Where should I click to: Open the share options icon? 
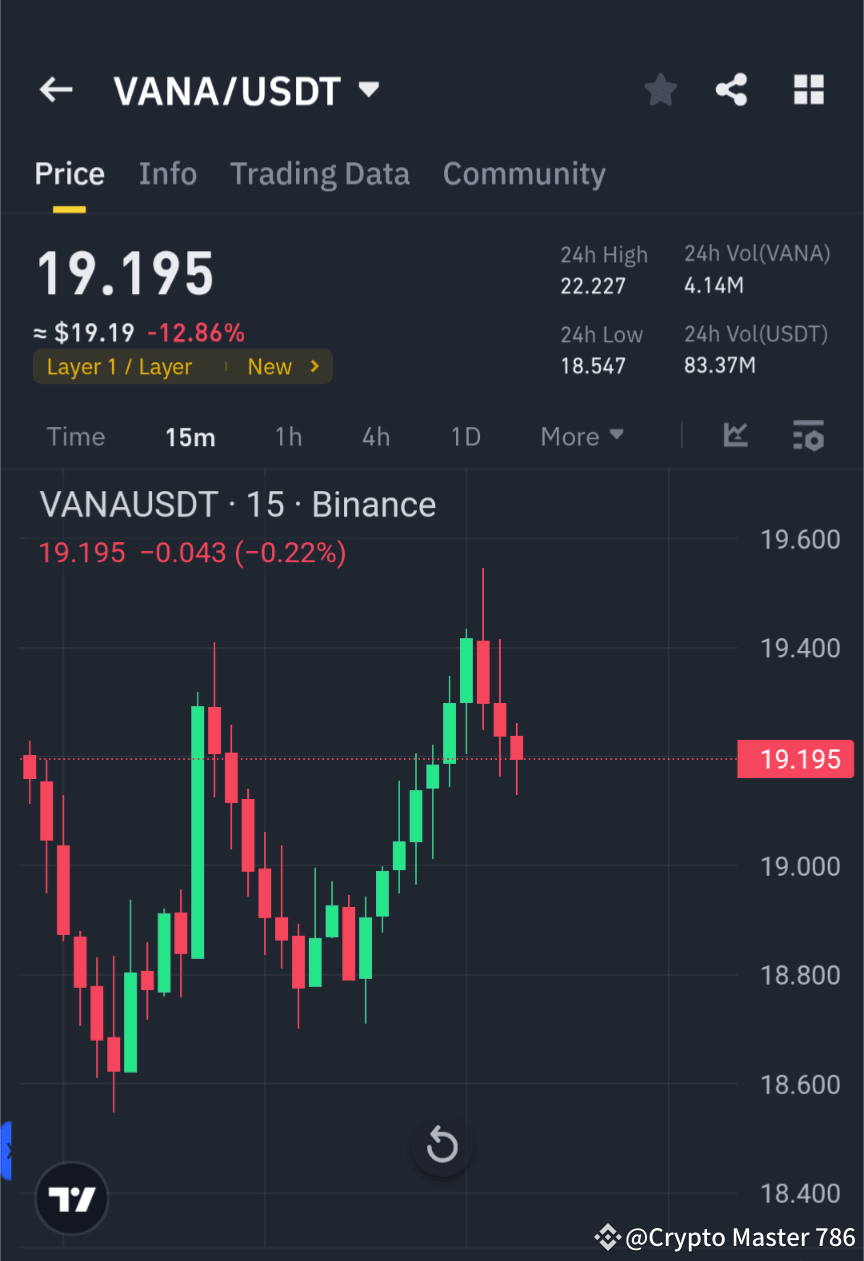tap(732, 90)
